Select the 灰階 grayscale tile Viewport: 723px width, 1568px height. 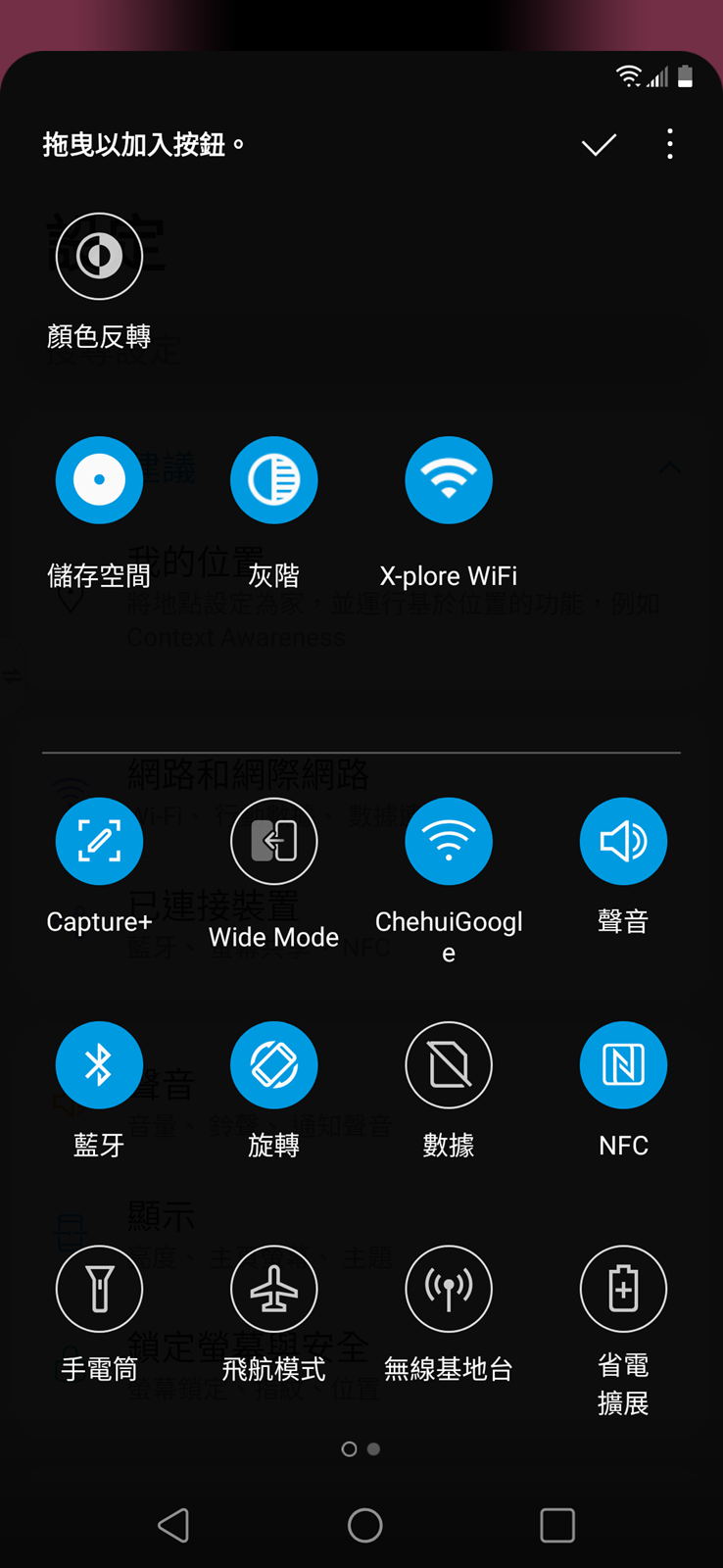click(x=273, y=480)
